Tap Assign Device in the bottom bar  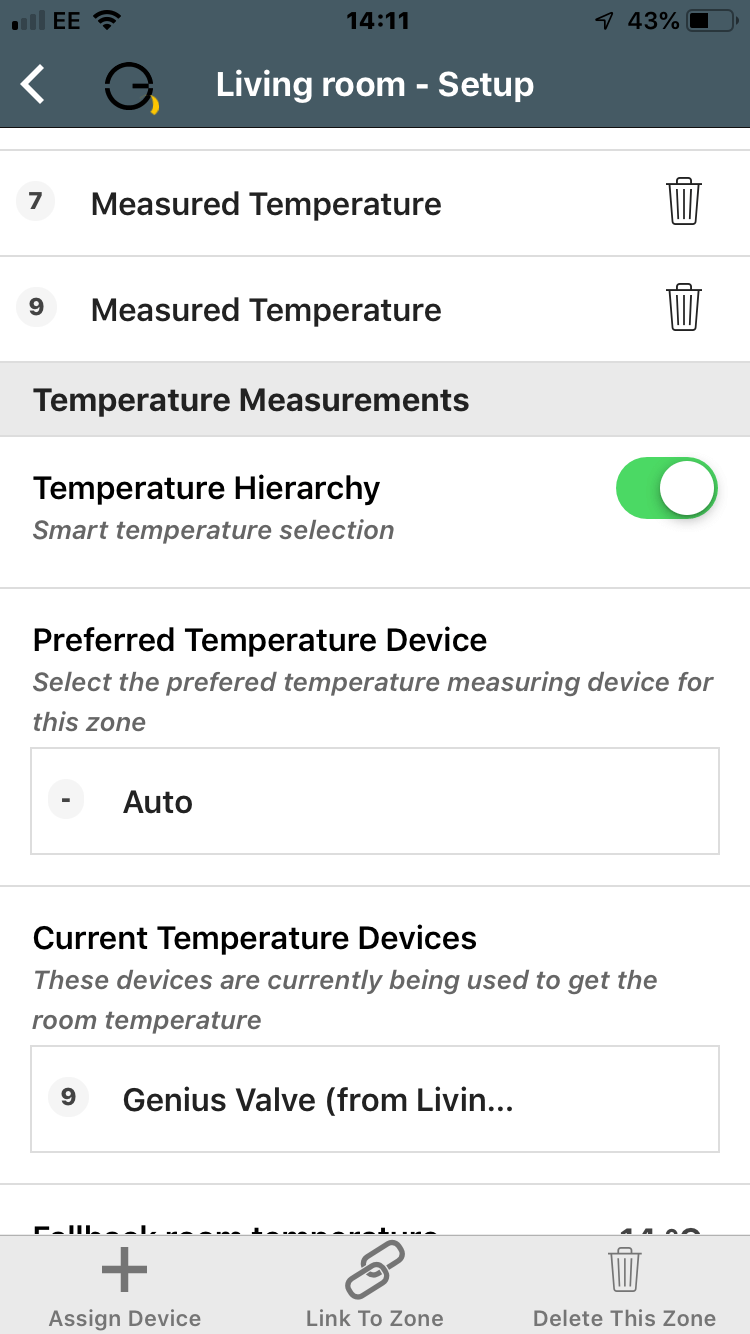125,1287
